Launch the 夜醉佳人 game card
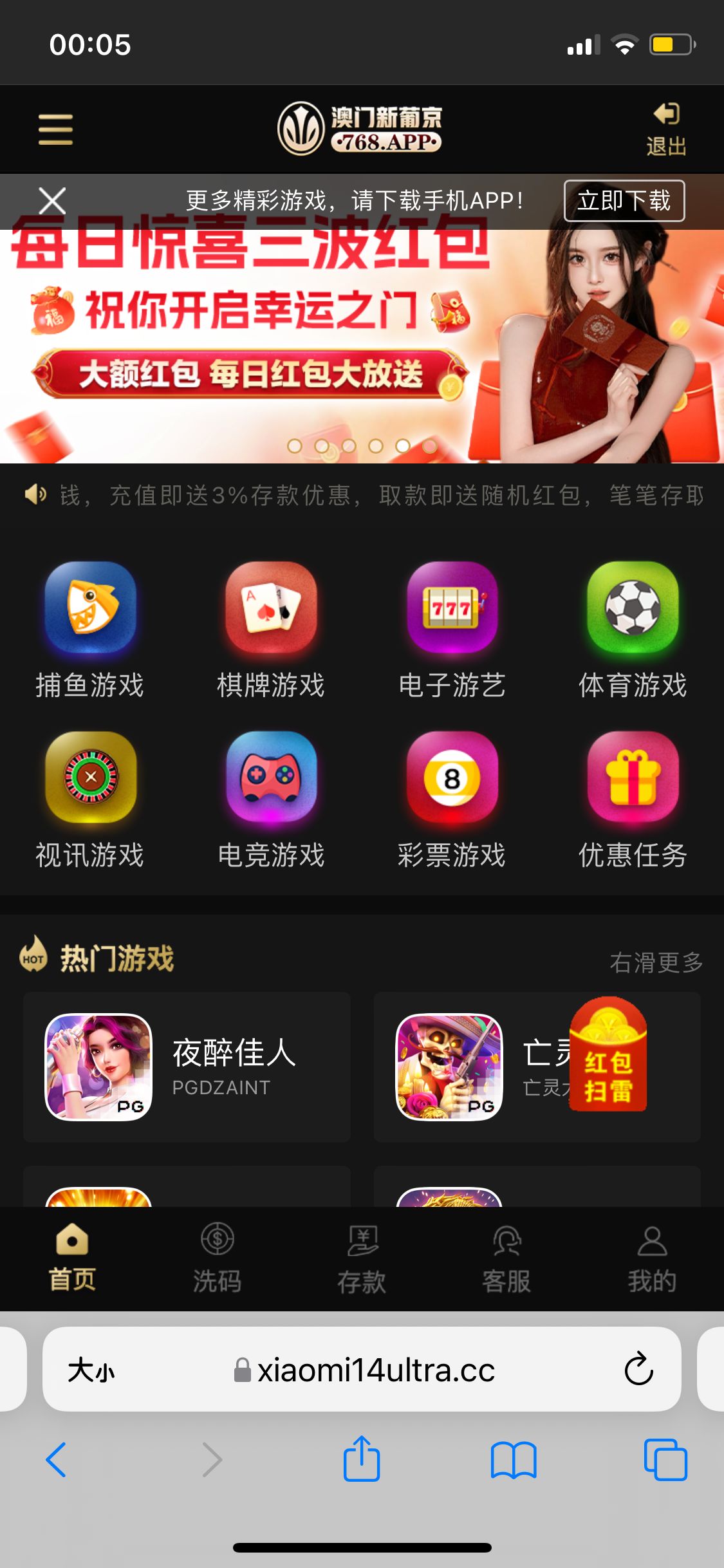This screenshot has width=724, height=1568. click(x=187, y=1067)
